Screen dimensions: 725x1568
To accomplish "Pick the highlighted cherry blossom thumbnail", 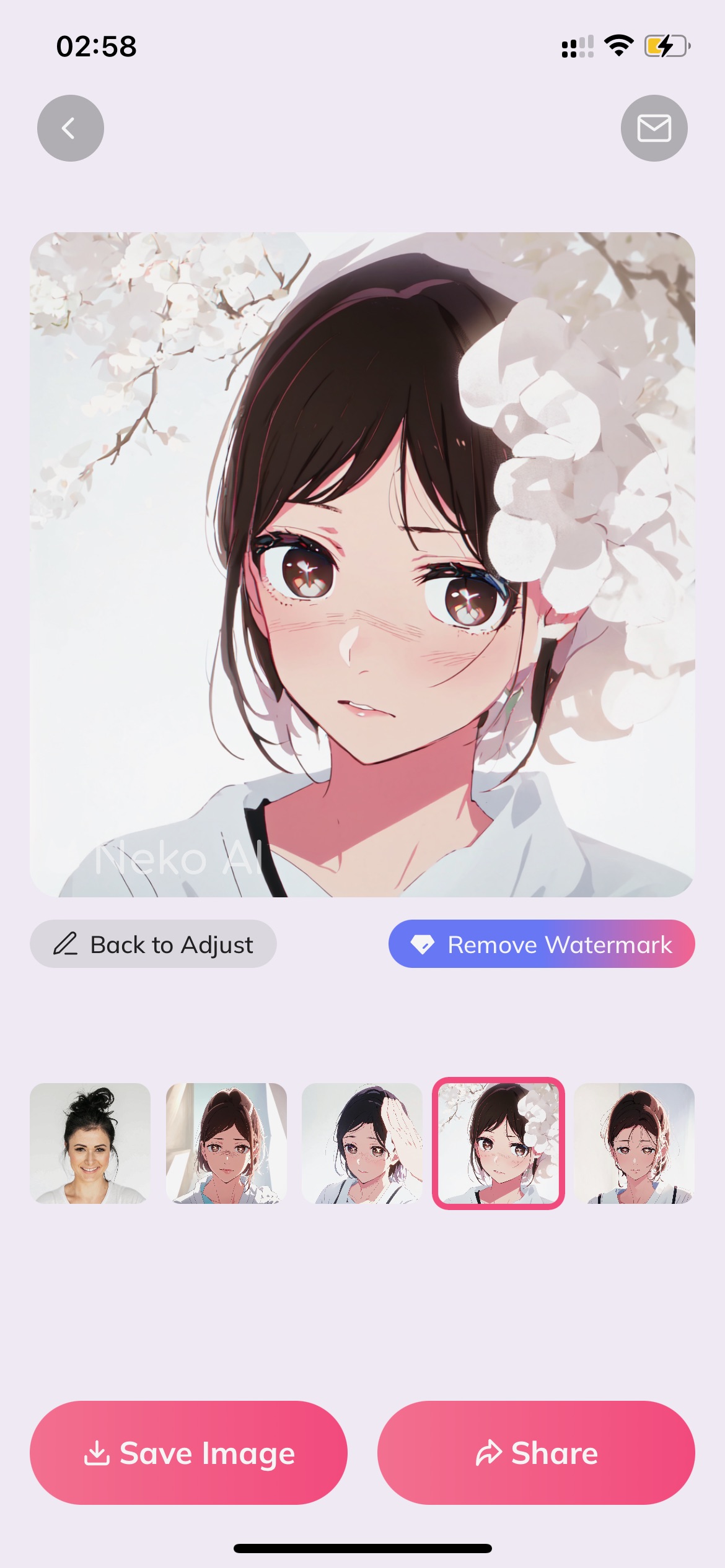I will [x=498, y=1144].
